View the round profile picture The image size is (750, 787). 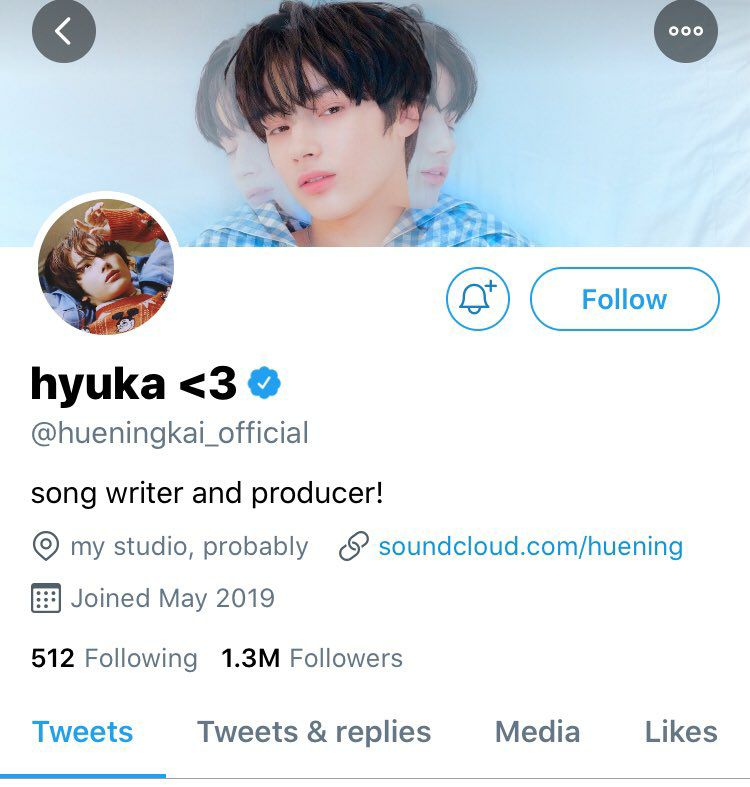coord(106,266)
